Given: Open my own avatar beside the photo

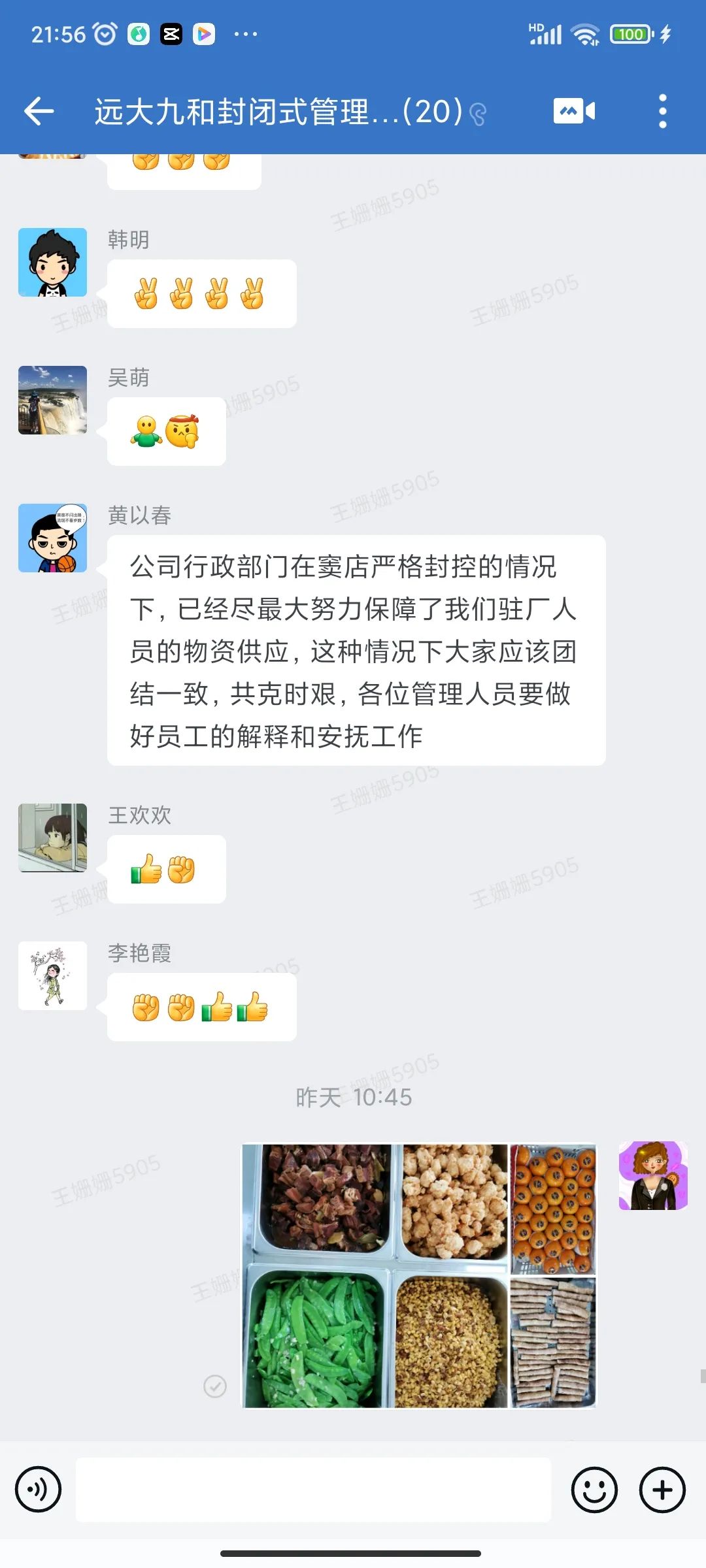Looking at the screenshot, I should 653,1175.
